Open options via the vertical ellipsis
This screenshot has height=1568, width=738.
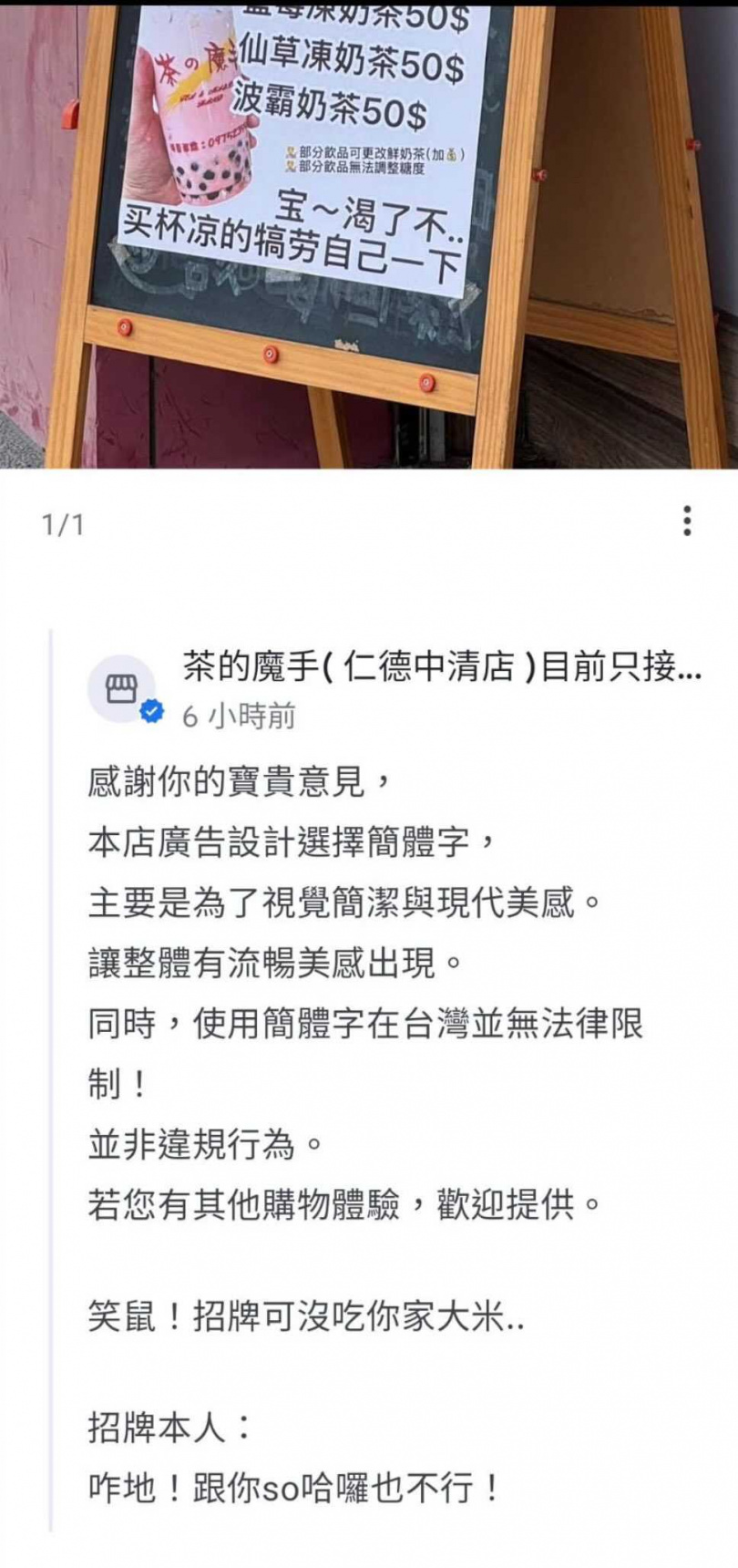tap(686, 521)
